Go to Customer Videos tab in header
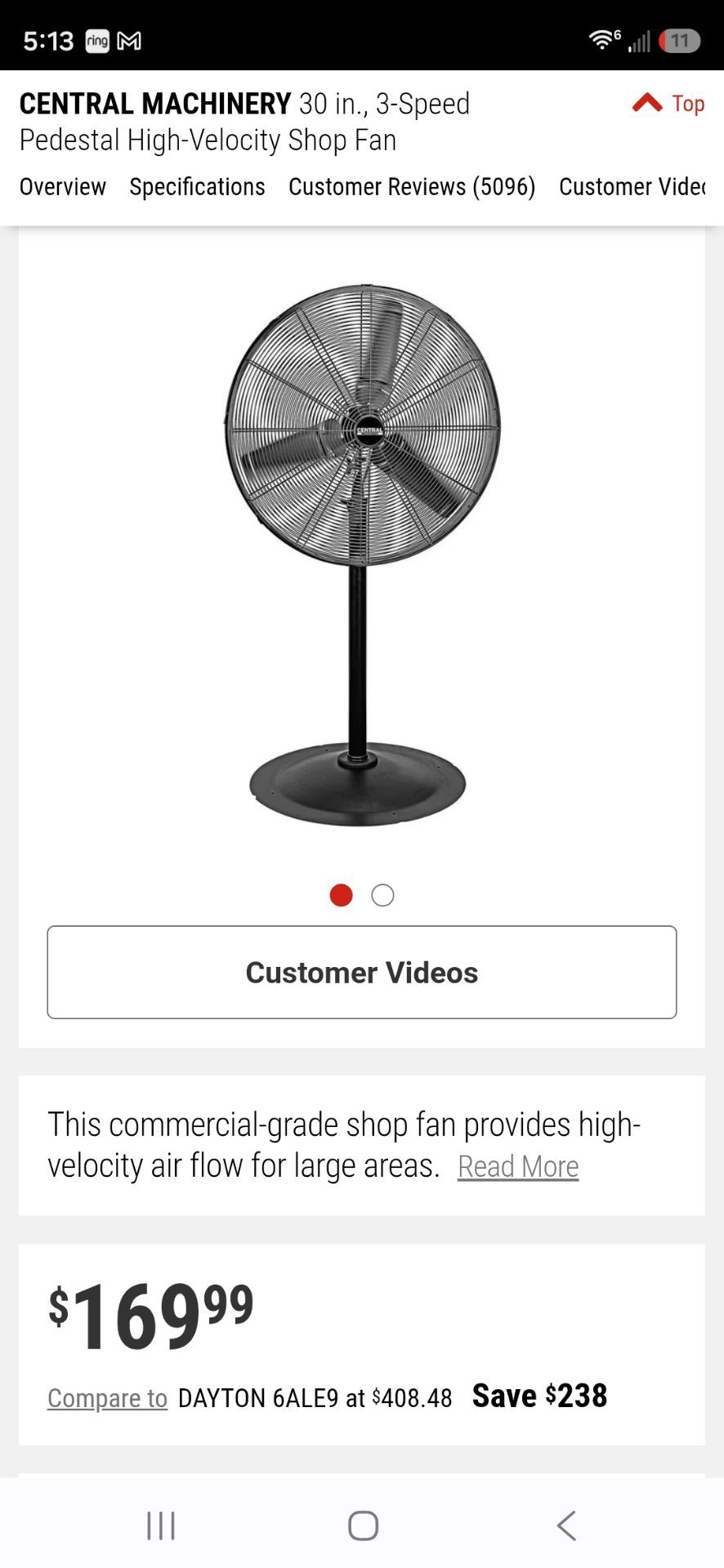The width and height of the screenshot is (724, 1568). (x=632, y=187)
